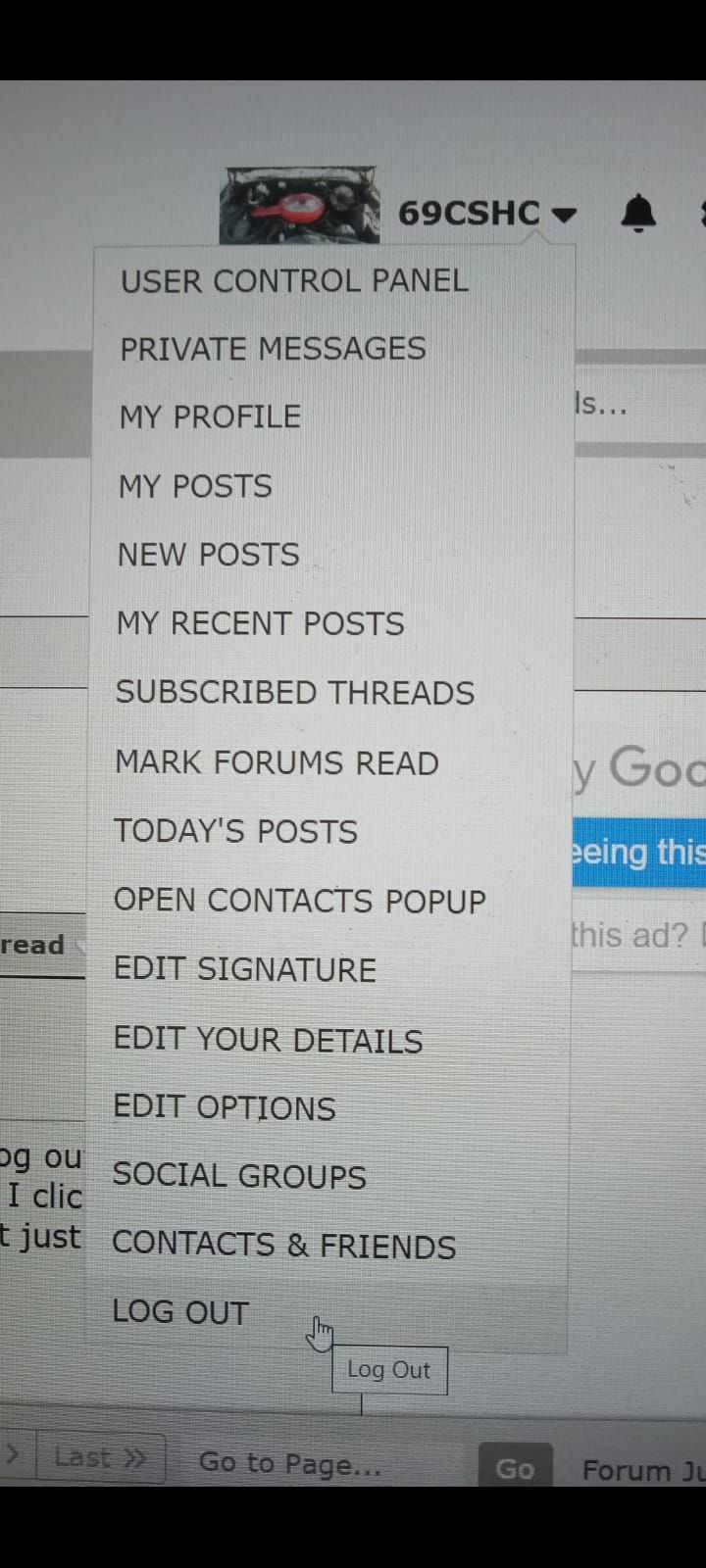
Task: Open Edit Signature
Action: pyautogui.click(x=244, y=969)
